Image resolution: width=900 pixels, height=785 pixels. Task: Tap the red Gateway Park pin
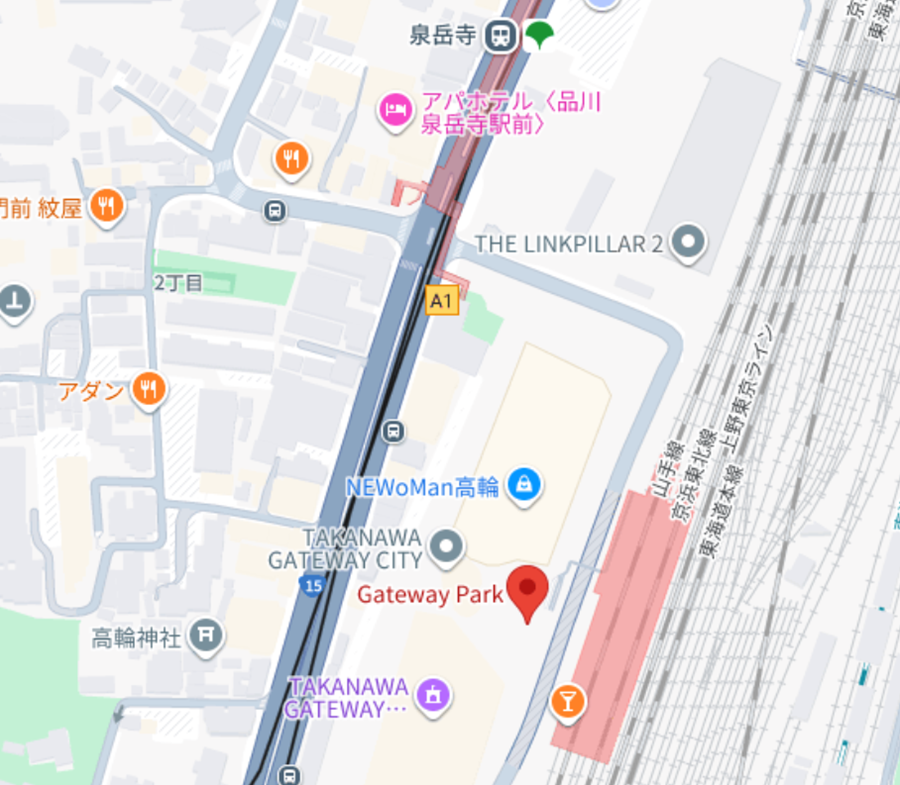[527, 589]
